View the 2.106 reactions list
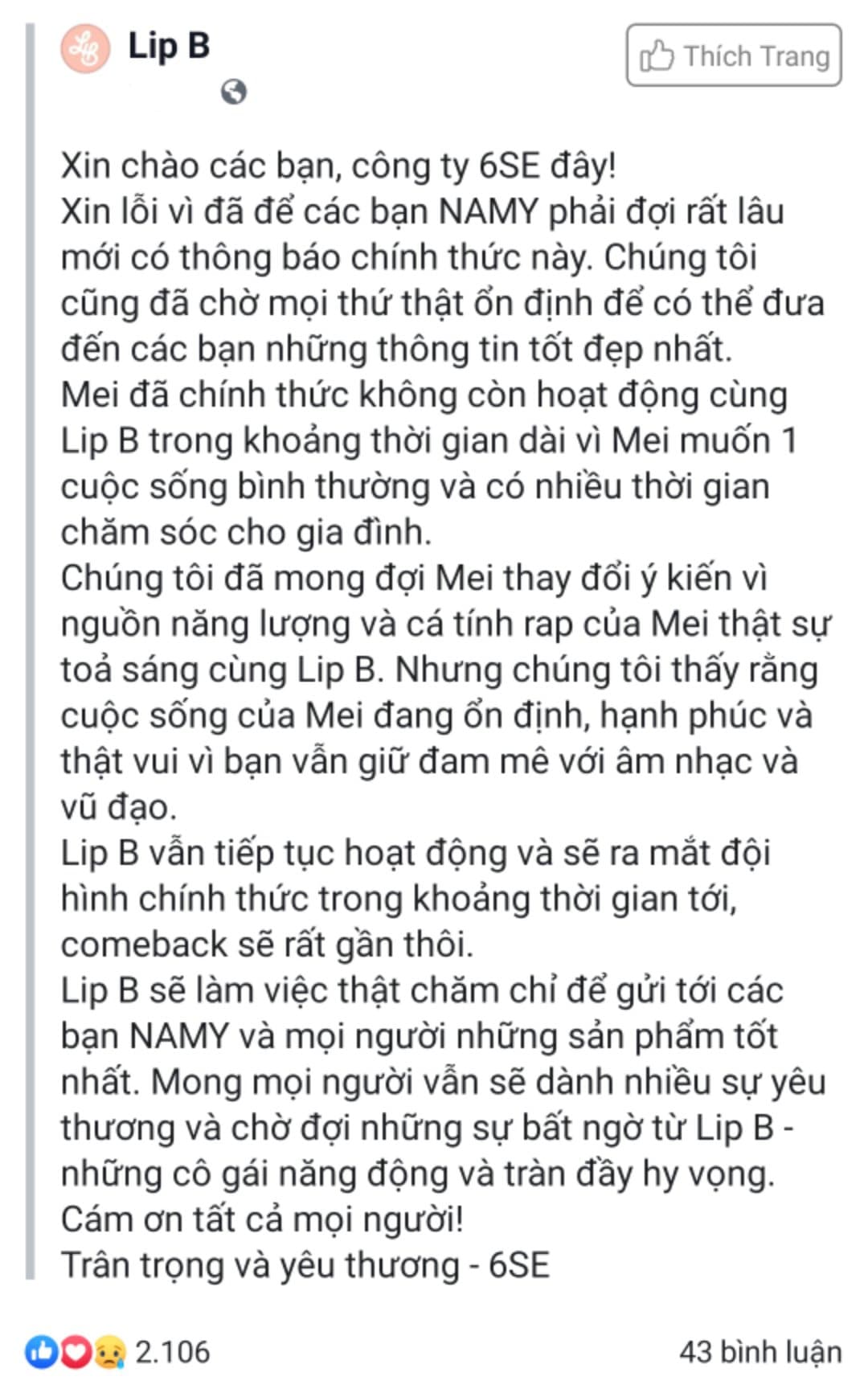868x1397 pixels. (117, 1352)
